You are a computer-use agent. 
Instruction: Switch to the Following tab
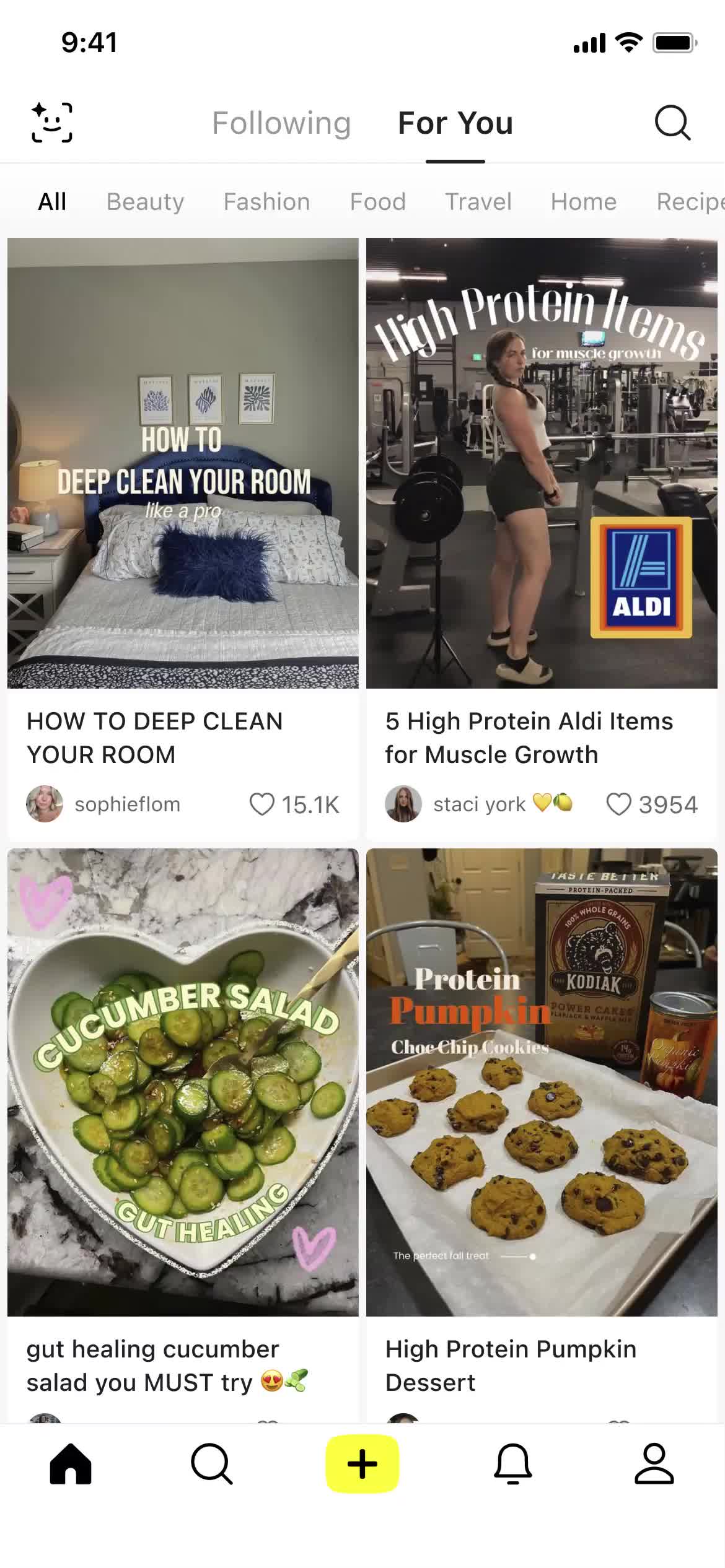pos(281,123)
